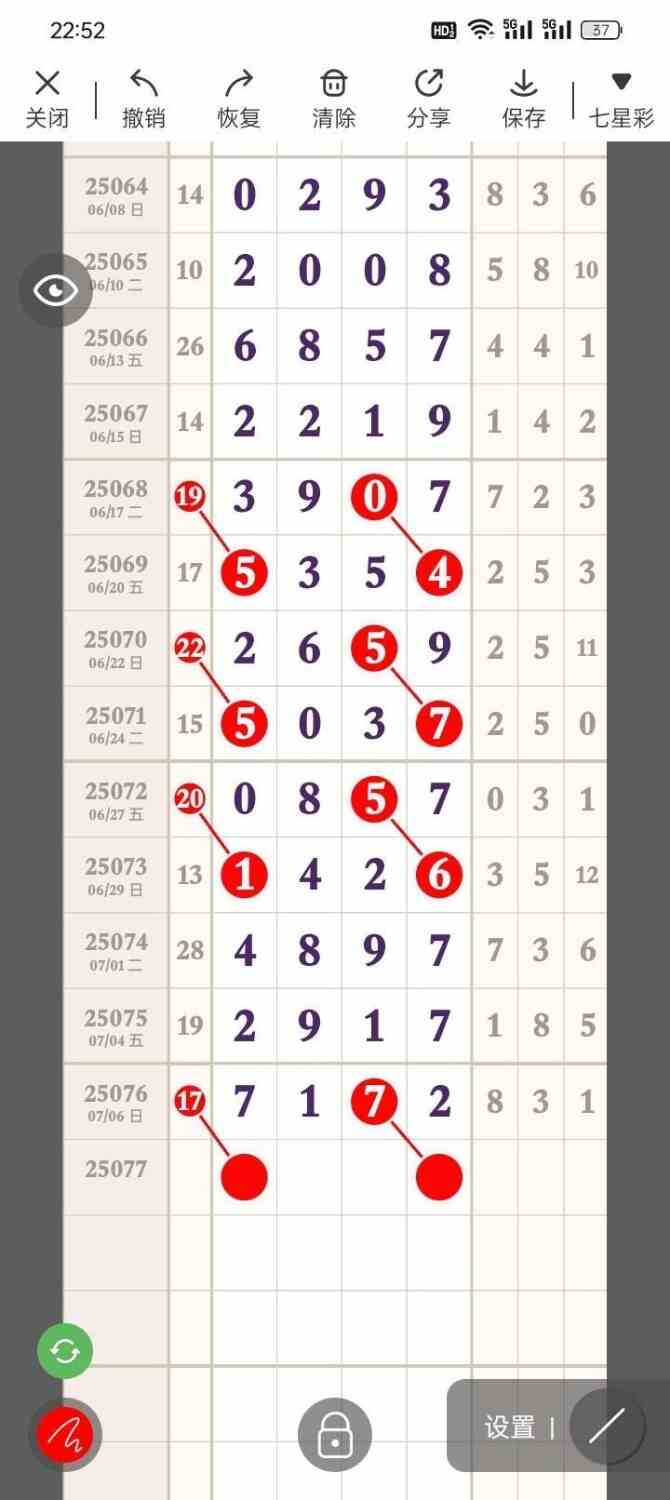This screenshot has width=670, height=1500.
Task: Clear all drawn marks
Action: point(334,99)
